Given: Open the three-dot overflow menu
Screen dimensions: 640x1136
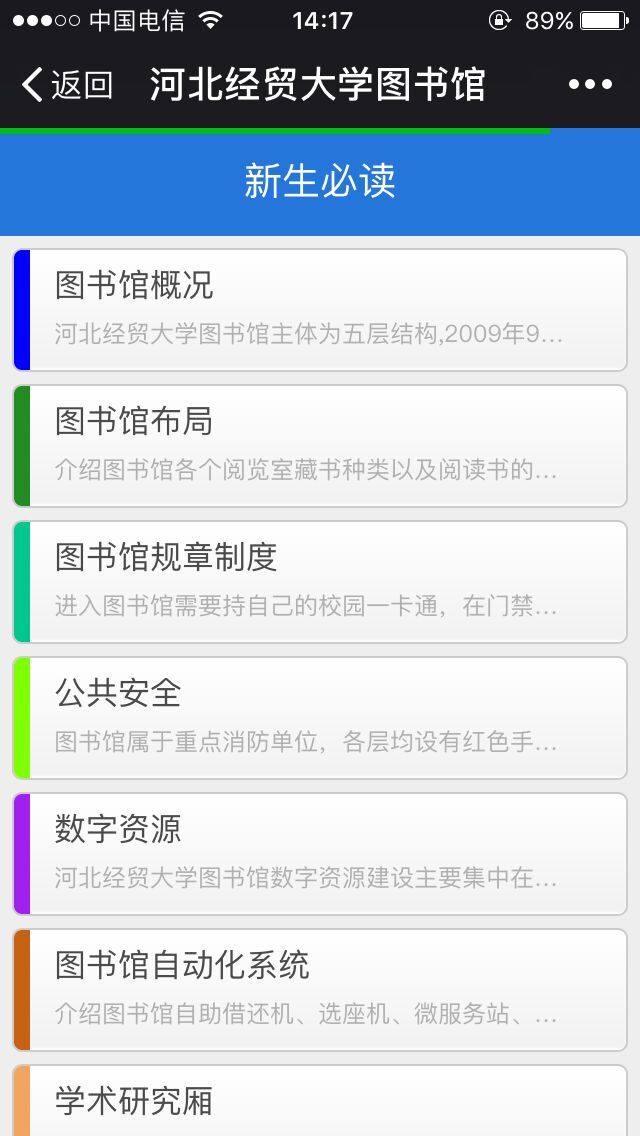Looking at the screenshot, I should point(590,85).
